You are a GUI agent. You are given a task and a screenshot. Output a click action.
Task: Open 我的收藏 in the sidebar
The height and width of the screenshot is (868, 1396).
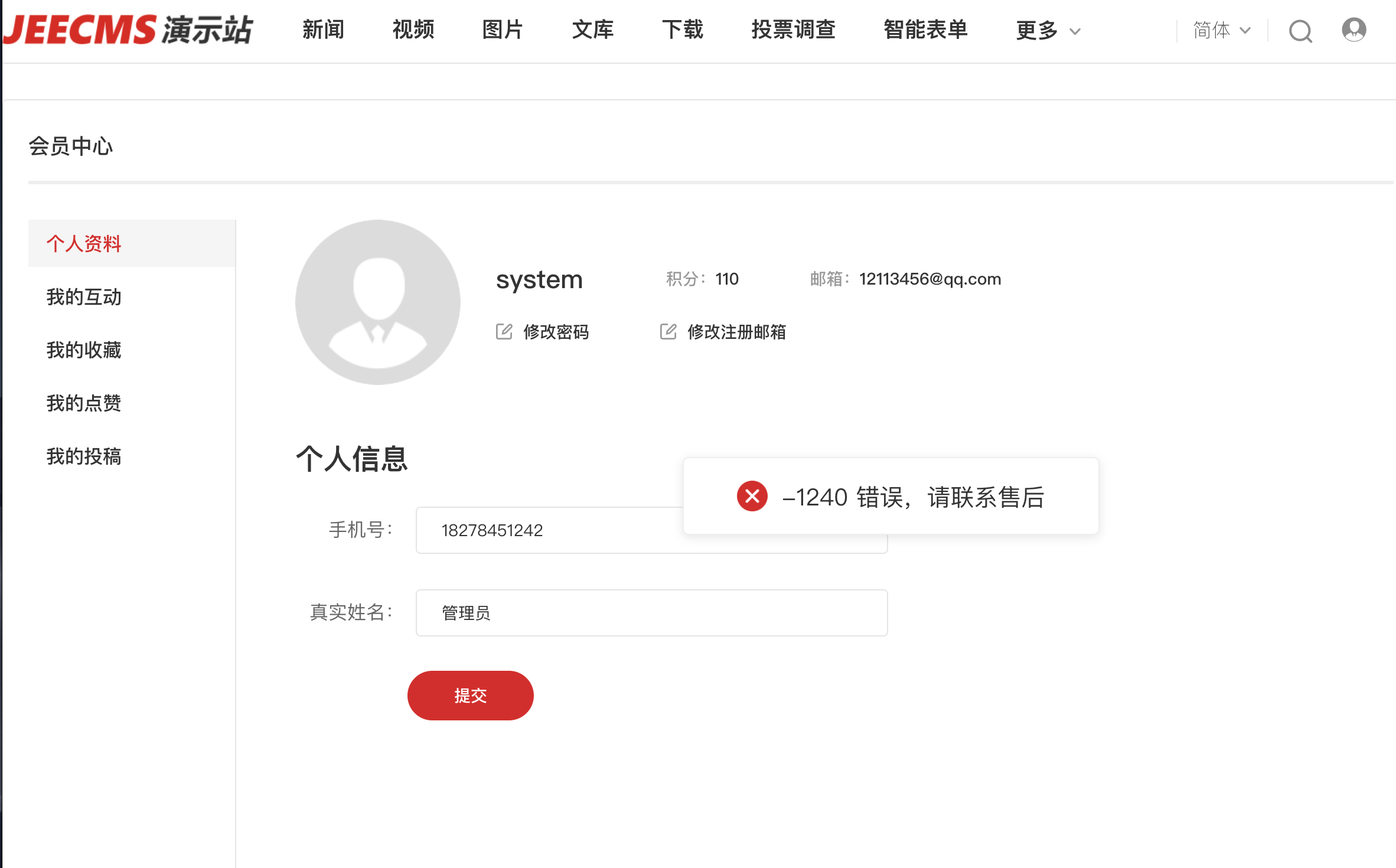click(x=84, y=350)
